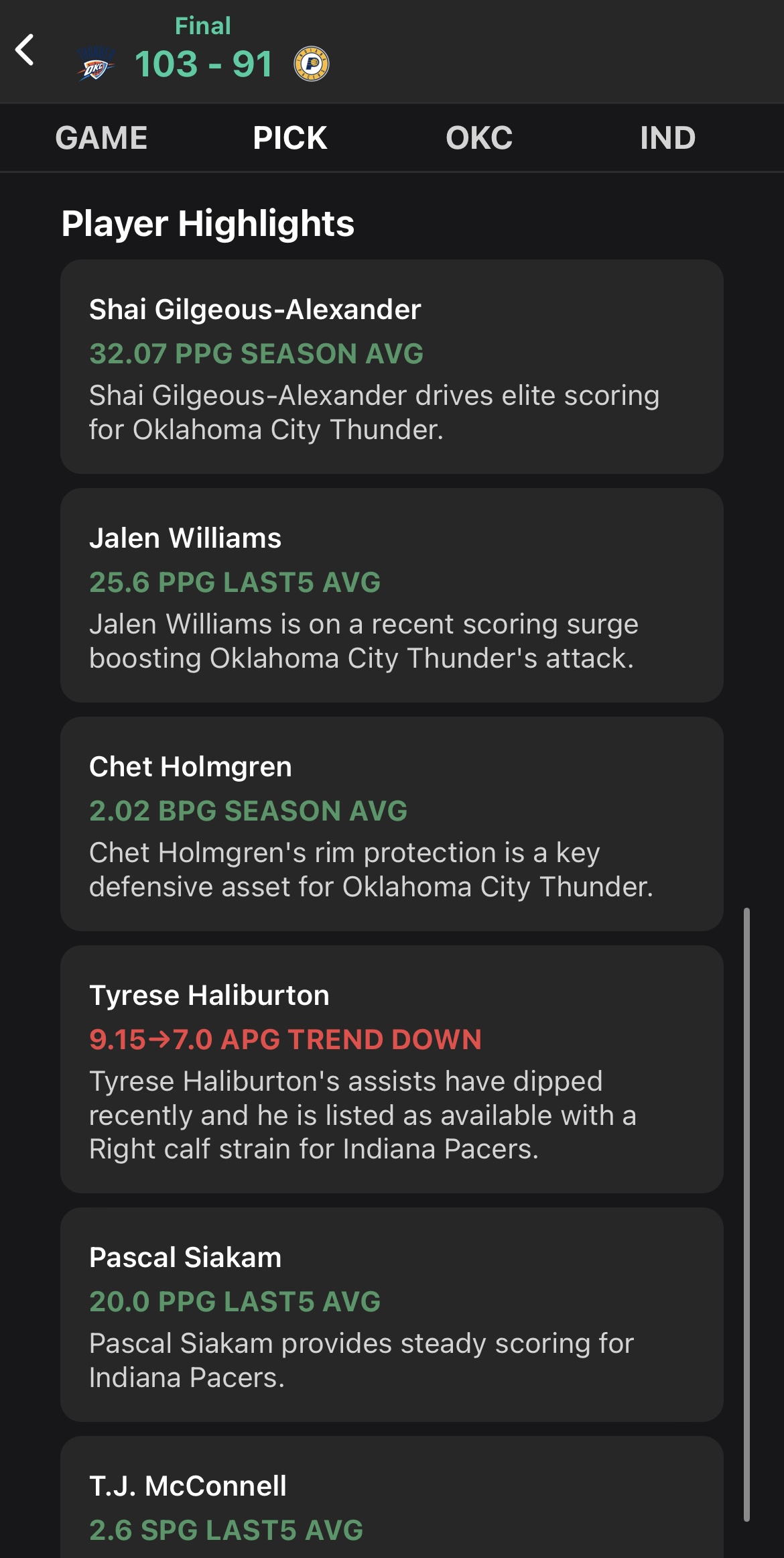Open Chet Holmgren's highlight card
Viewport: 784px width, 1558px height.
click(392, 821)
